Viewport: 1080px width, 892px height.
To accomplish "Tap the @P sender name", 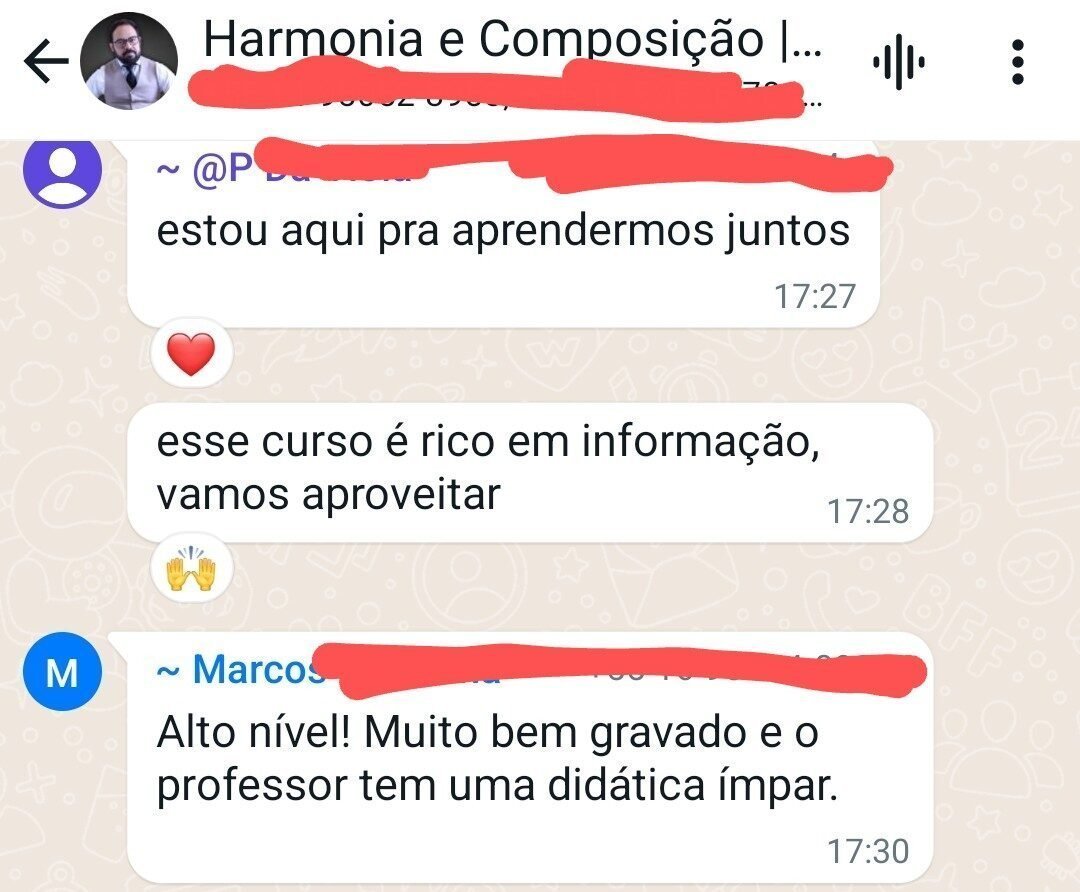I will coord(203,171).
